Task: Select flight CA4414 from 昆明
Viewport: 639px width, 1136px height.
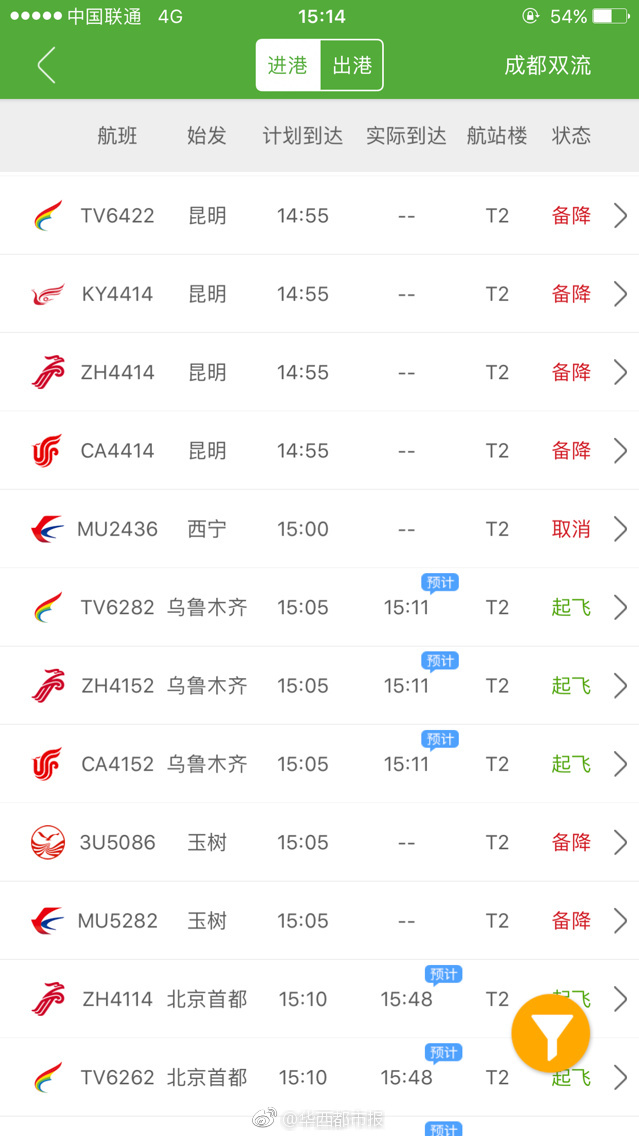Action: [x=320, y=451]
